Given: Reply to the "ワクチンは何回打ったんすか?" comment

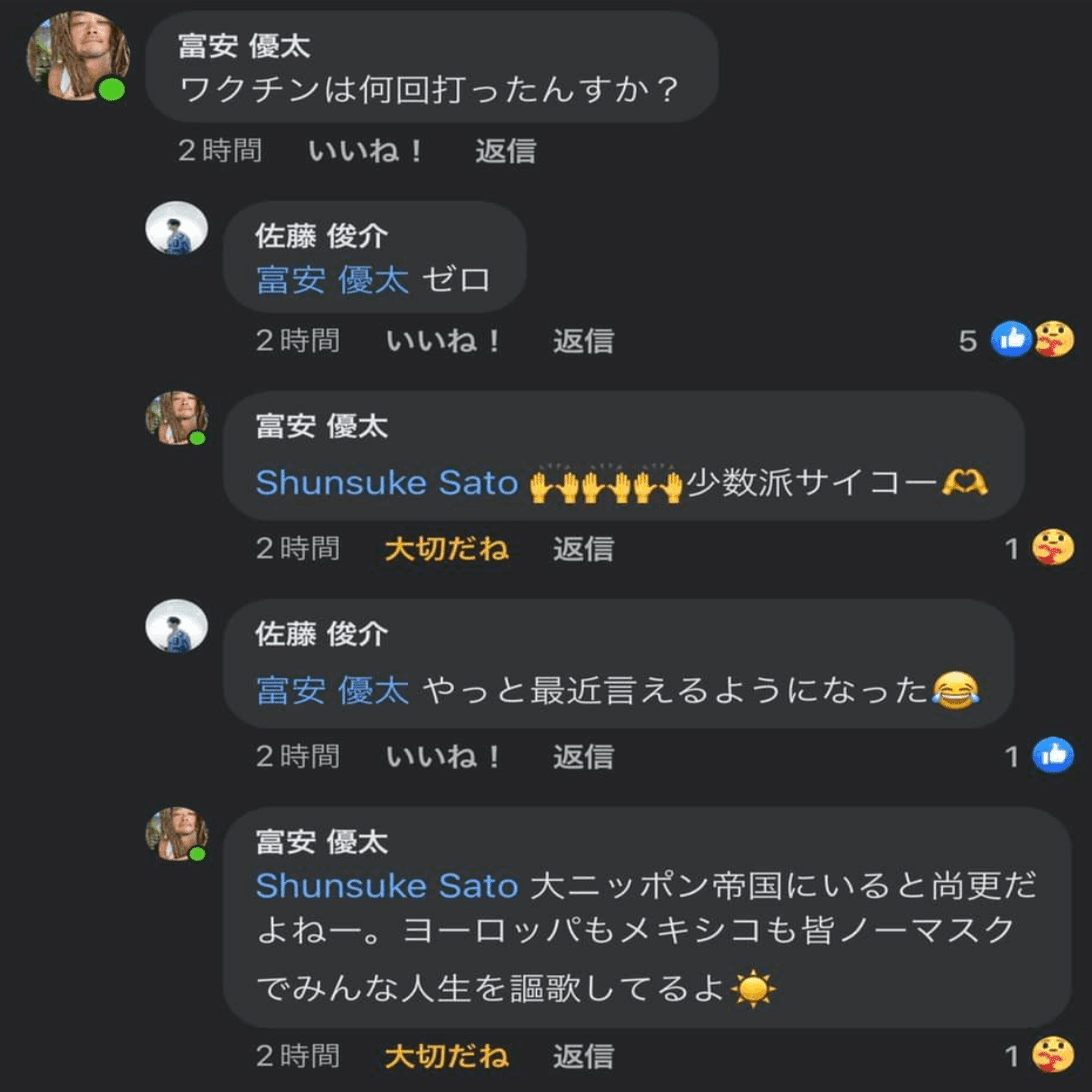Looking at the screenshot, I should click(x=505, y=151).
